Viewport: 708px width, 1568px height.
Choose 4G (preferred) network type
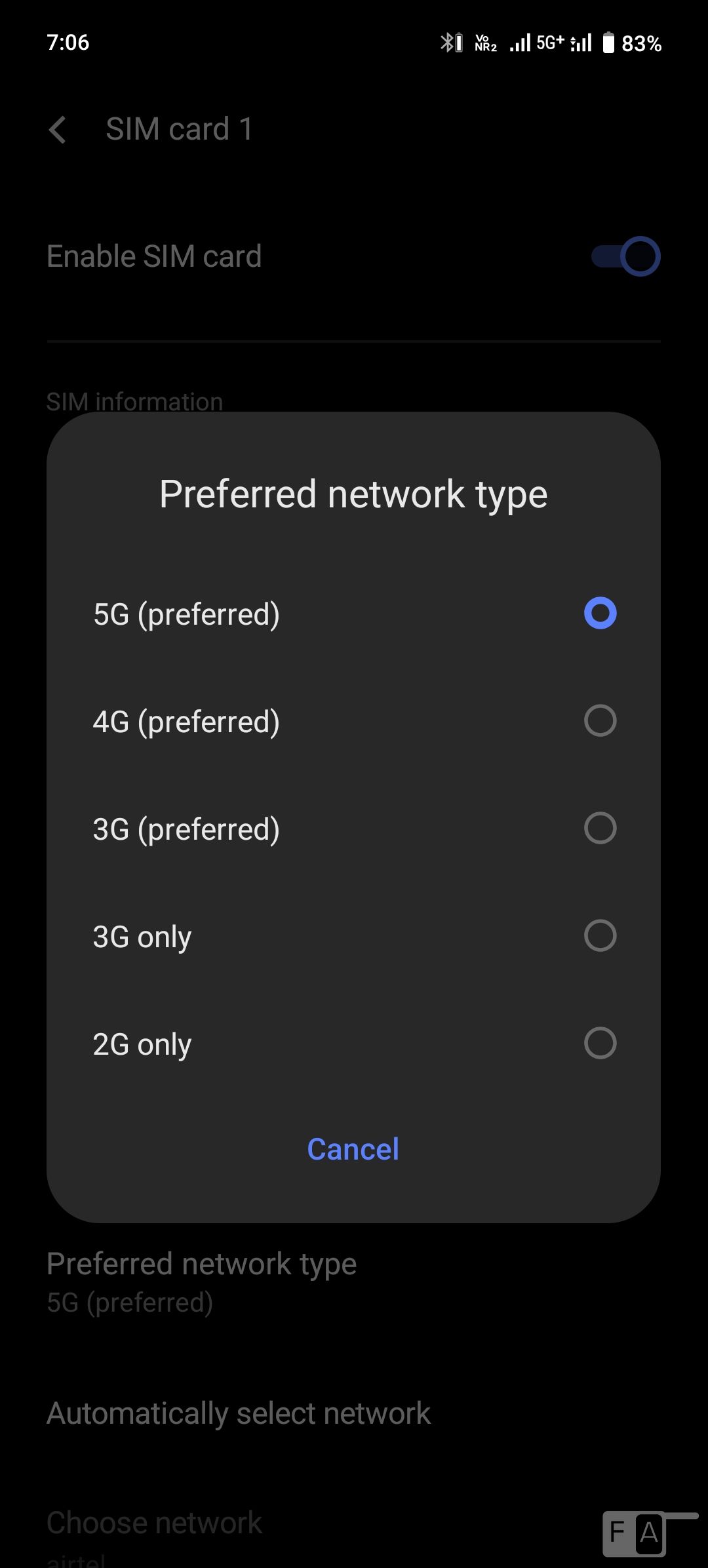353,721
